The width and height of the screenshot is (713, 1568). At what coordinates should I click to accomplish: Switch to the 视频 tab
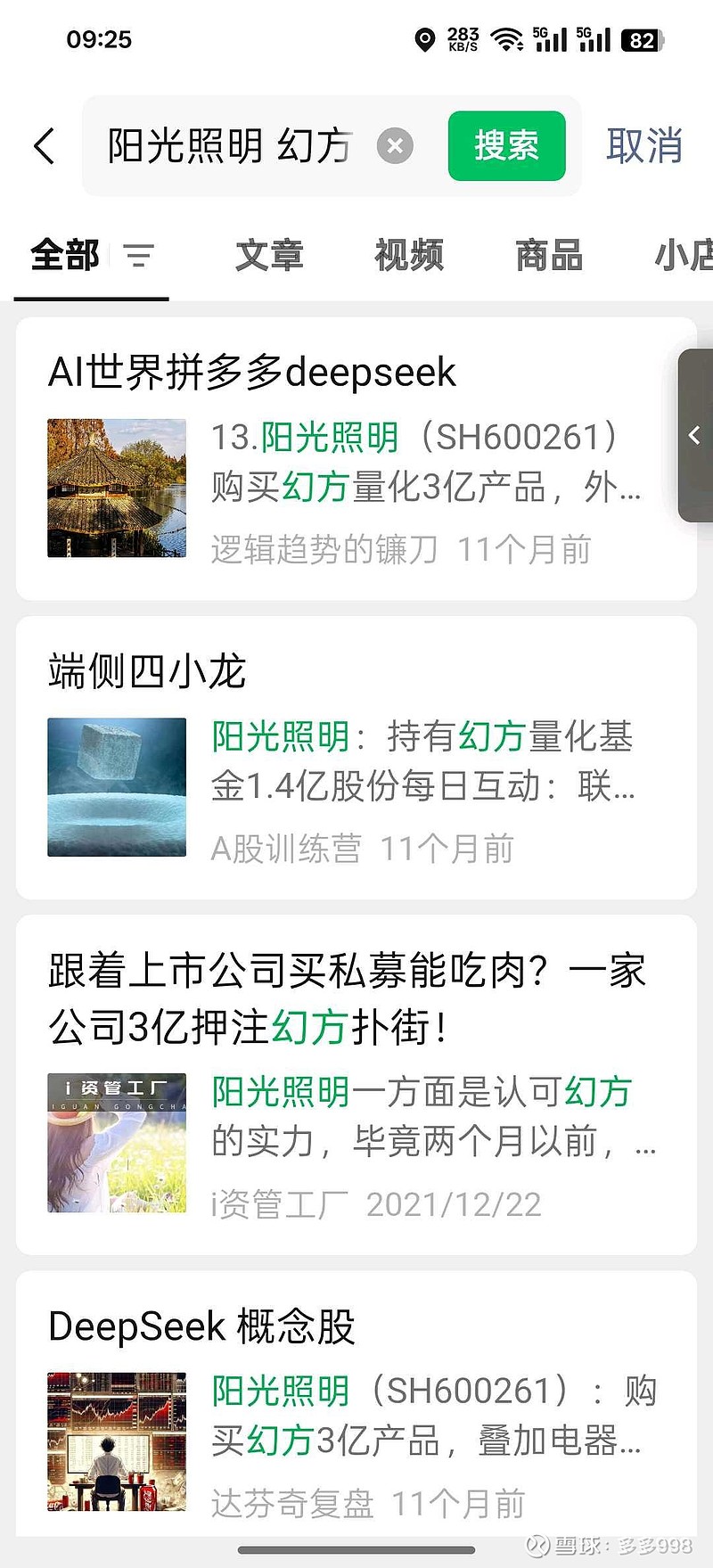click(x=409, y=256)
